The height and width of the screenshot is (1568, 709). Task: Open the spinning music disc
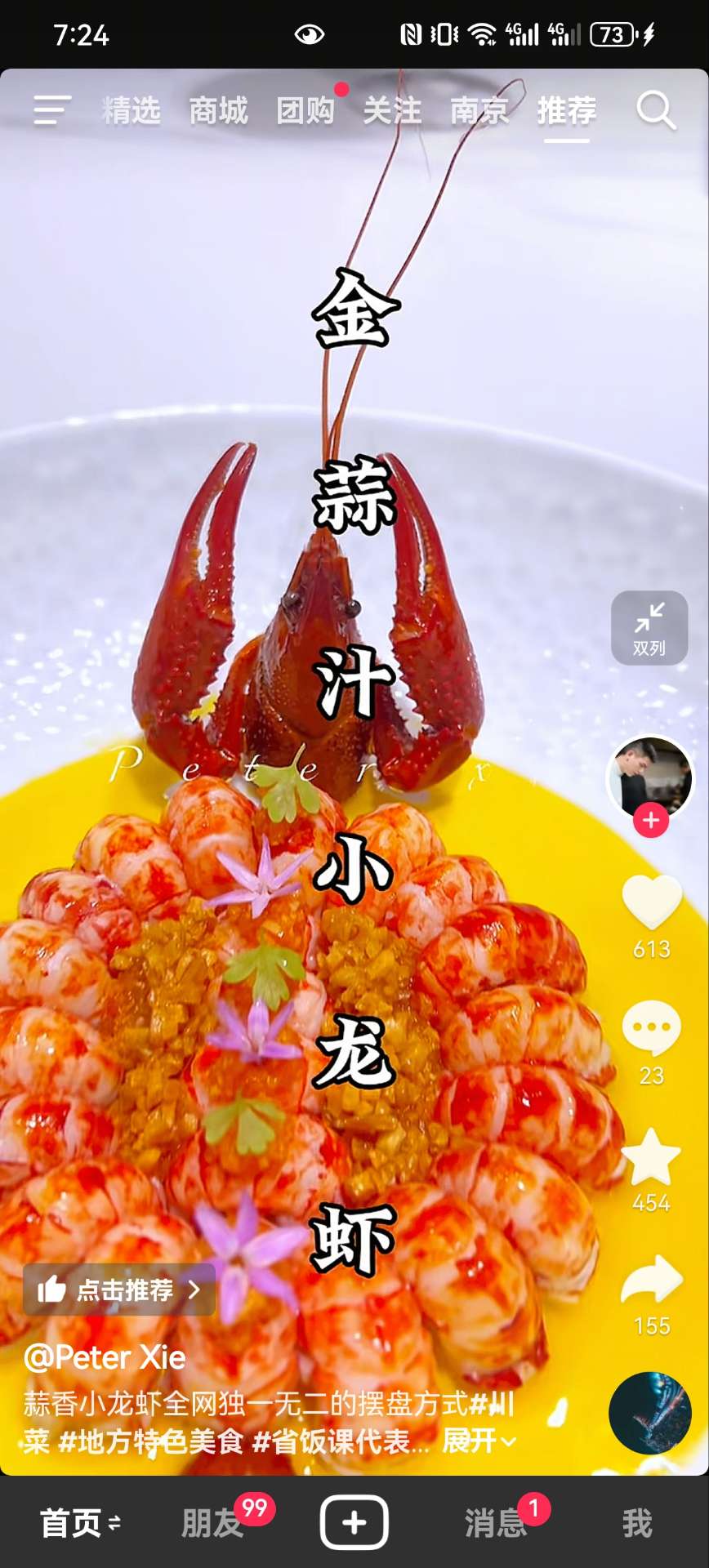pyautogui.click(x=650, y=1413)
